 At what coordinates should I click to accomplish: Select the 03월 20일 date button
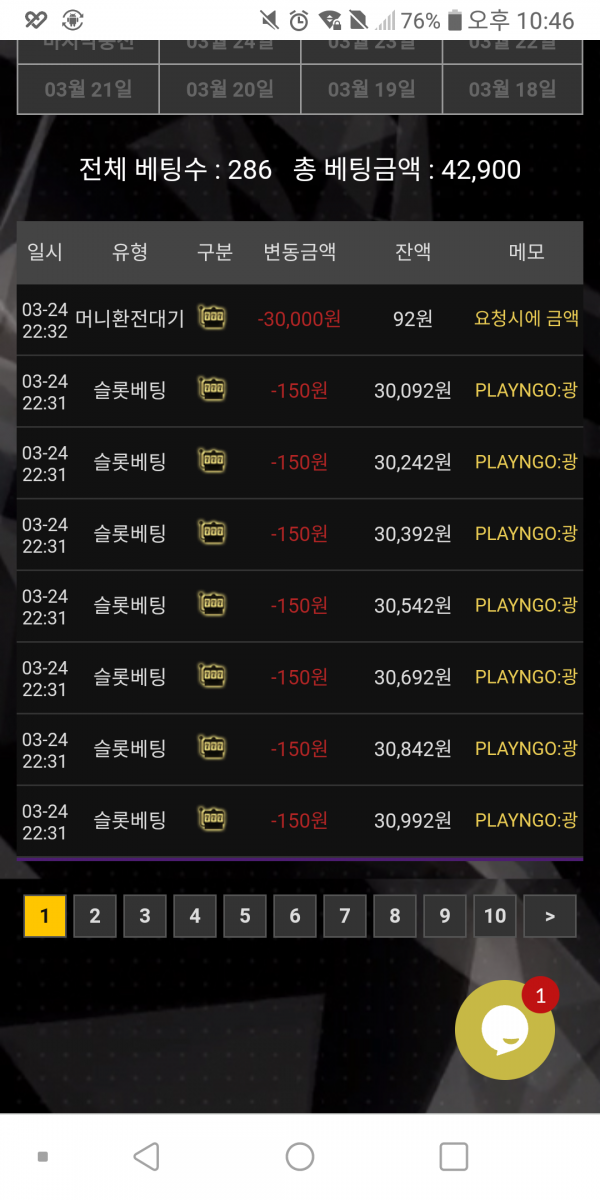pos(230,90)
